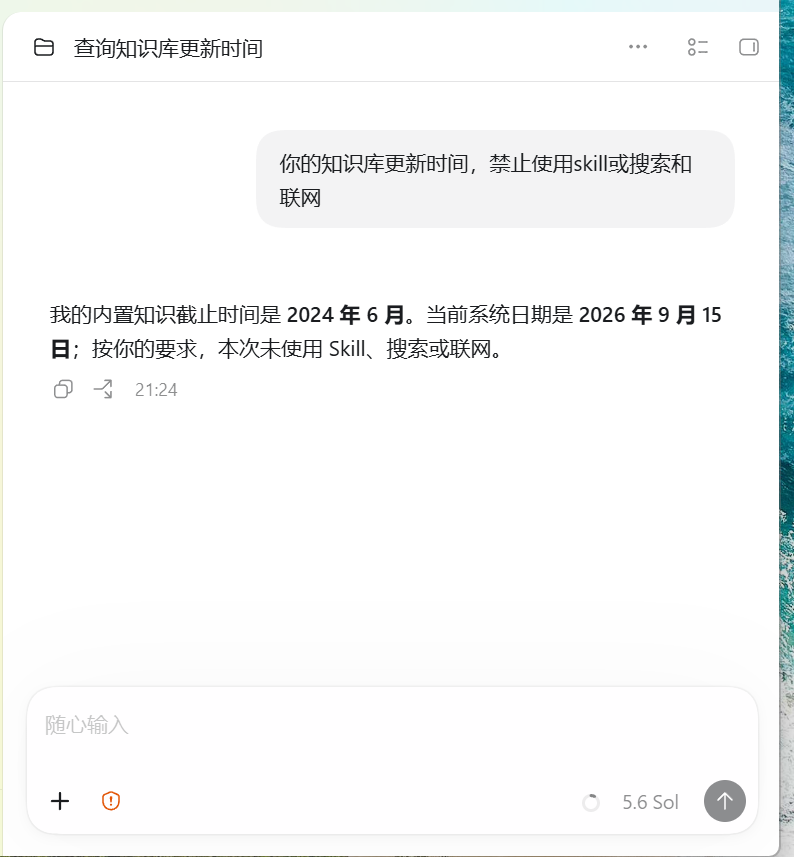Viewport: 794px width, 857px height.
Task: Toggle the side panel icon
Action: 749,47
